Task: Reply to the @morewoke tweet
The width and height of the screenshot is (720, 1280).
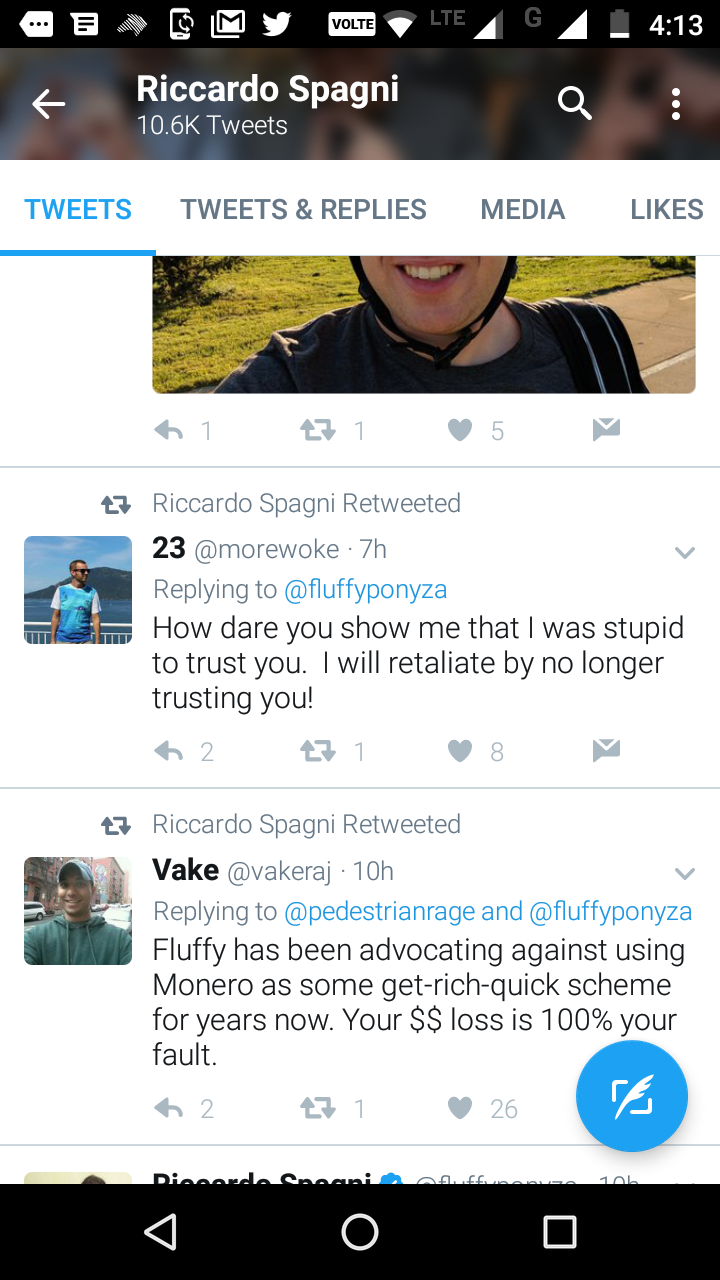Action: point(169,751)
